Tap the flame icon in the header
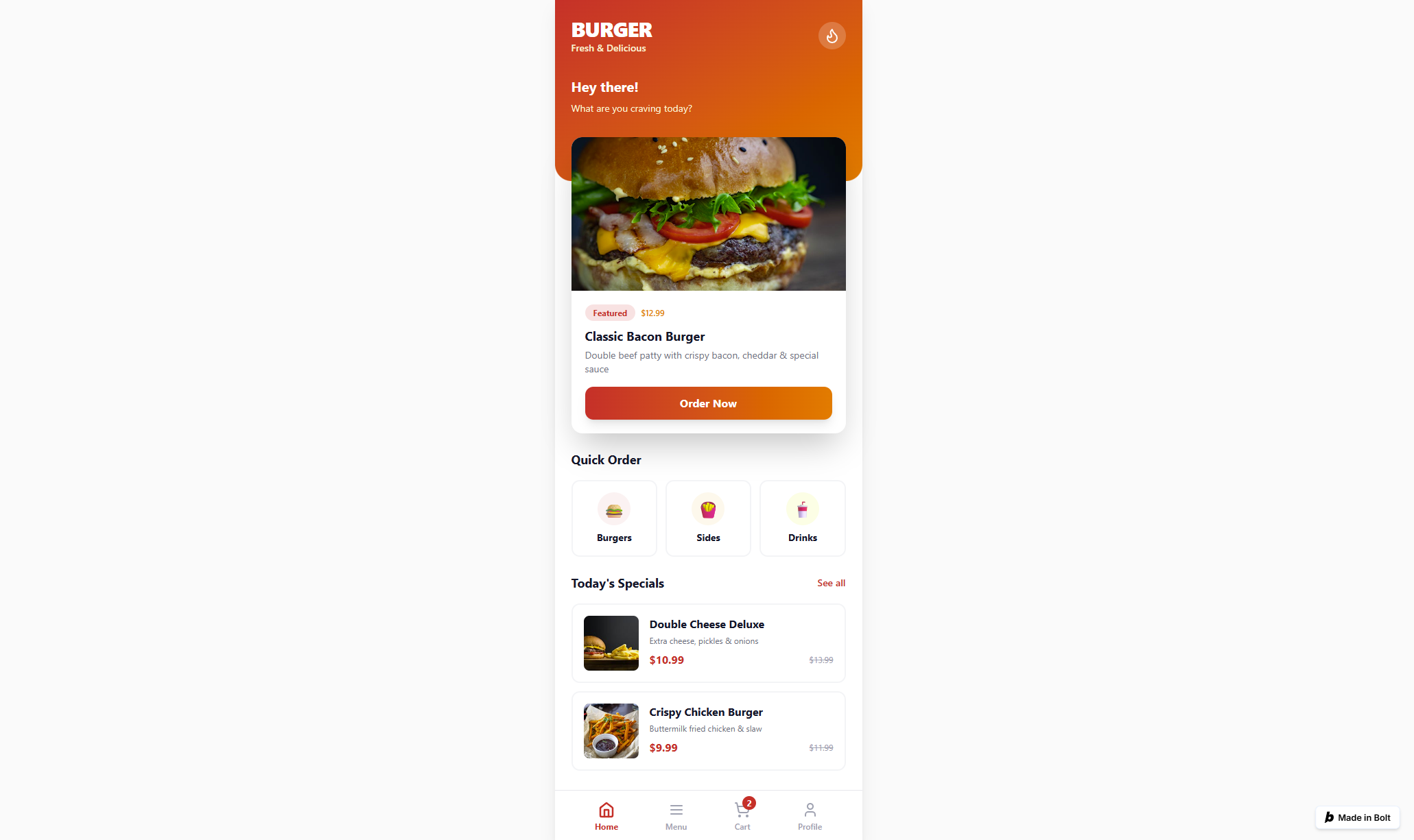1414x840 pixels. (x=832, y=36)
